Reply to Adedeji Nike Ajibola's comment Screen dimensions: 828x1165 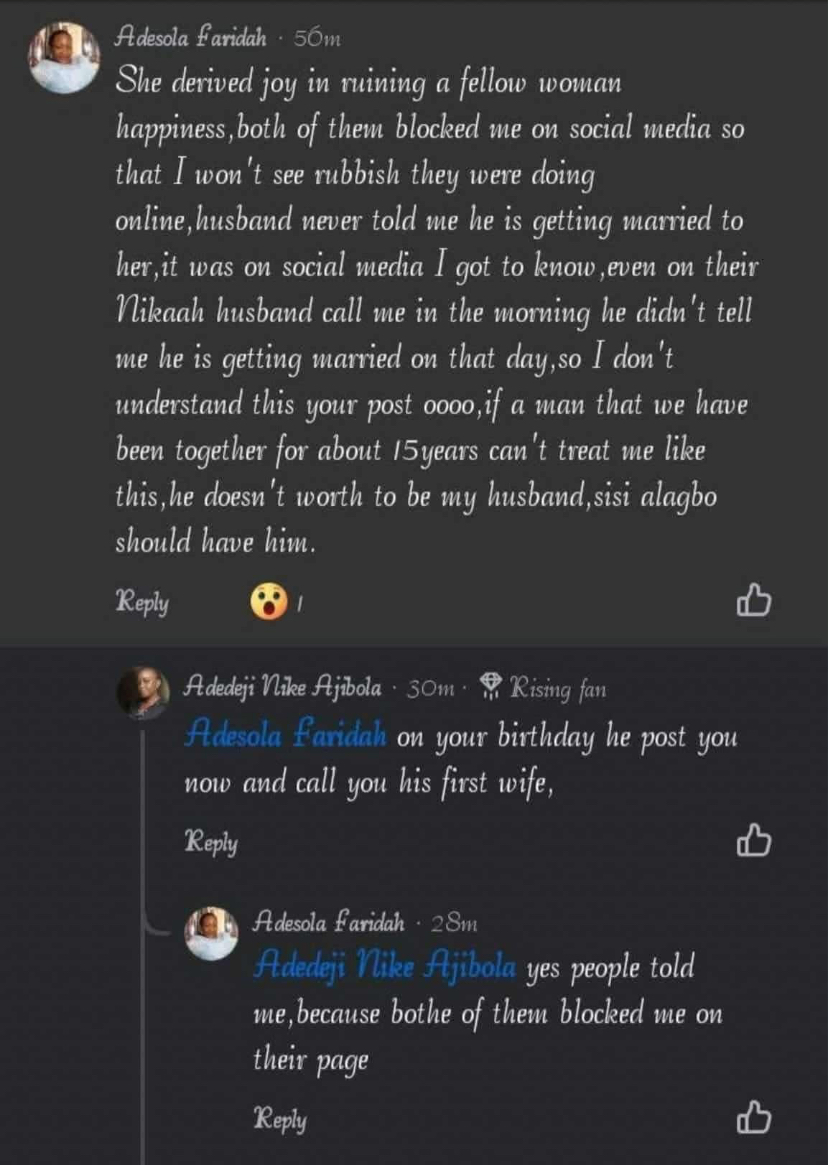(x=211, y=842)
